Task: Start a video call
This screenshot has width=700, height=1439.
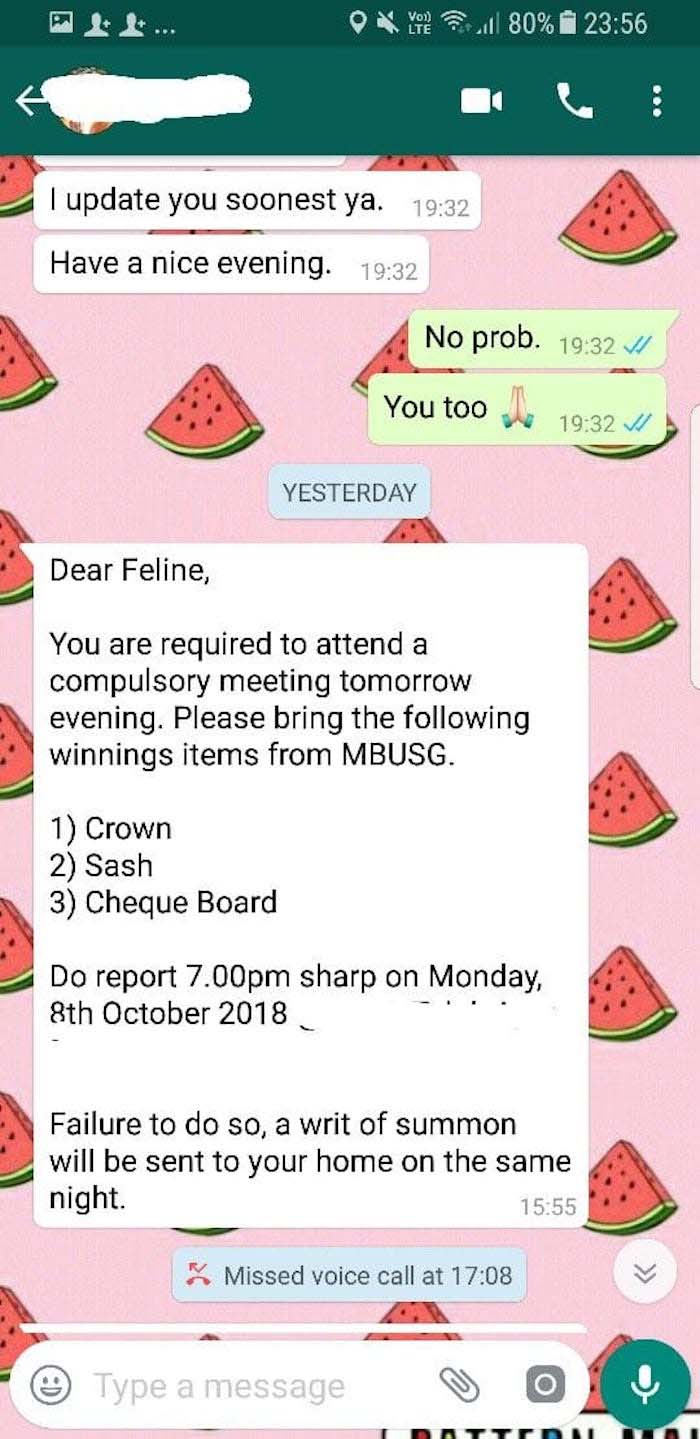Action: pyautogui.click(x=480, y=101)
